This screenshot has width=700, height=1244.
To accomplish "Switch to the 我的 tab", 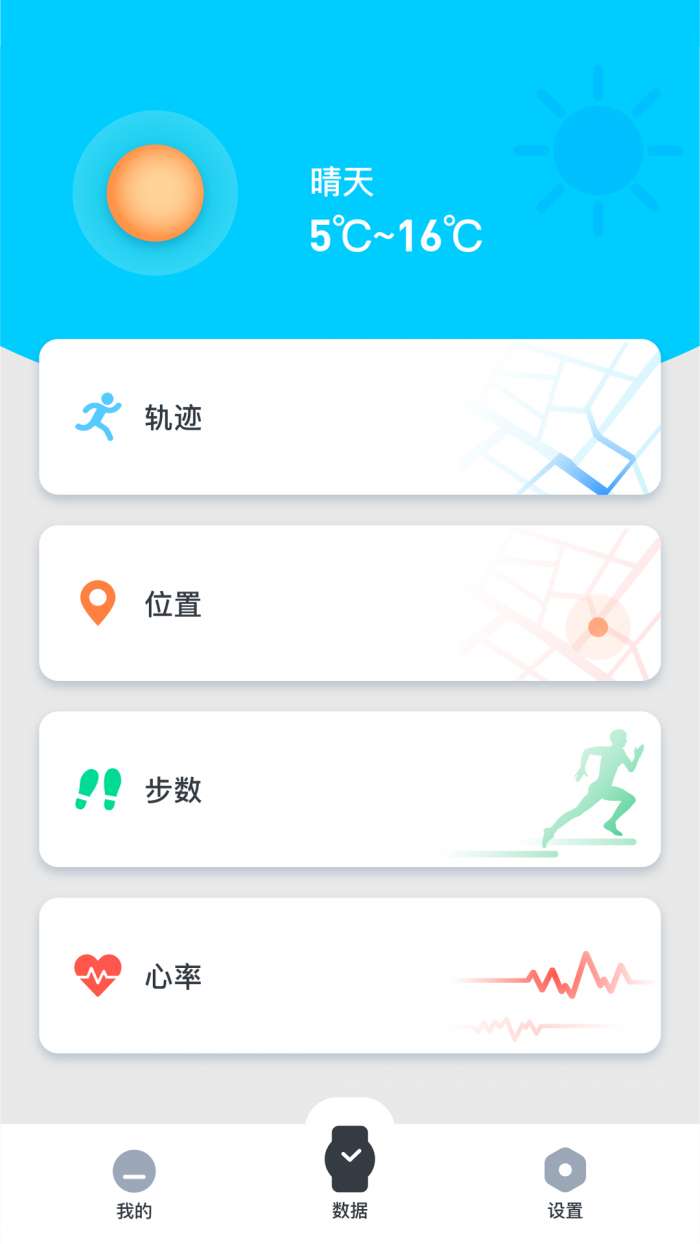I will coord(134,1183).
